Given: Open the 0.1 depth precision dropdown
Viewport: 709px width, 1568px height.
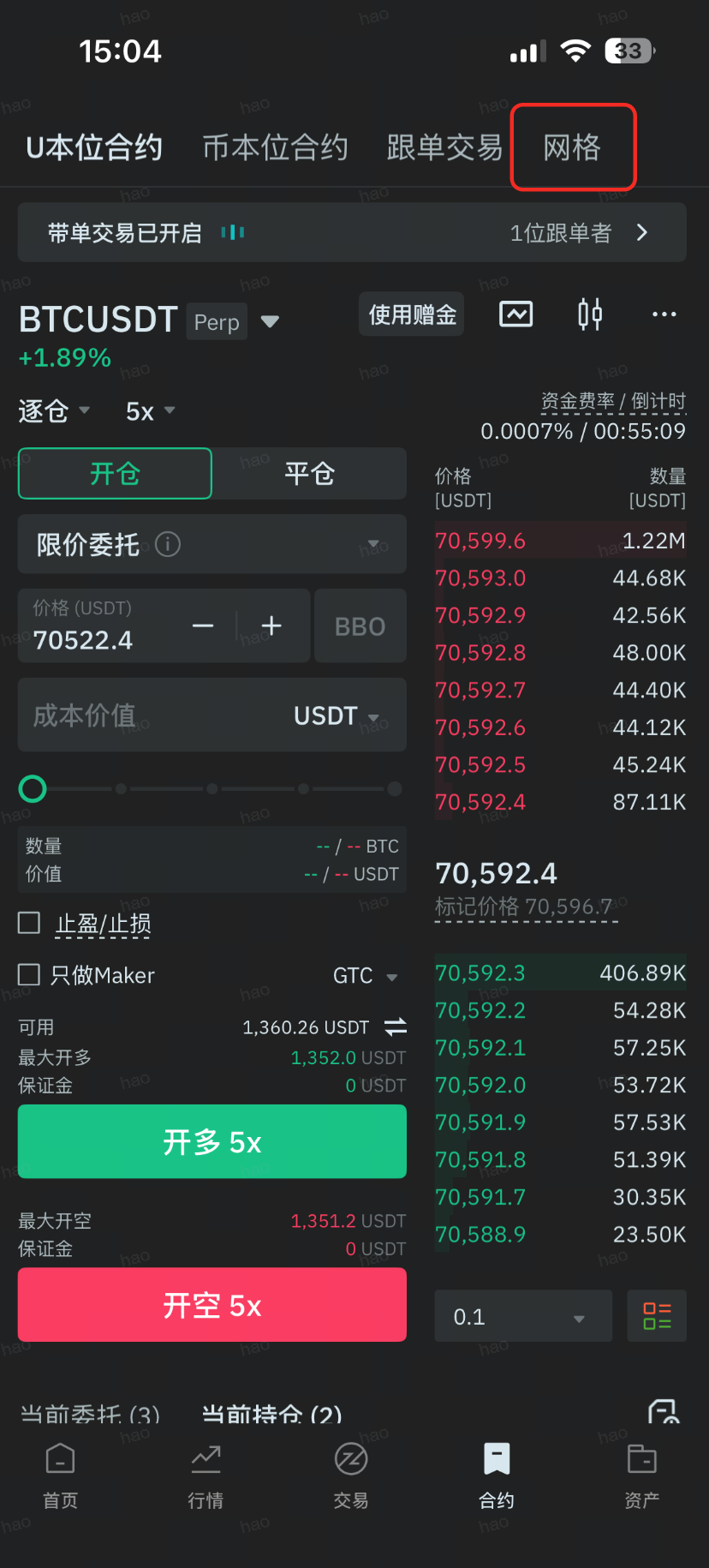Looking at the screenshot, I should (522, 1316).
